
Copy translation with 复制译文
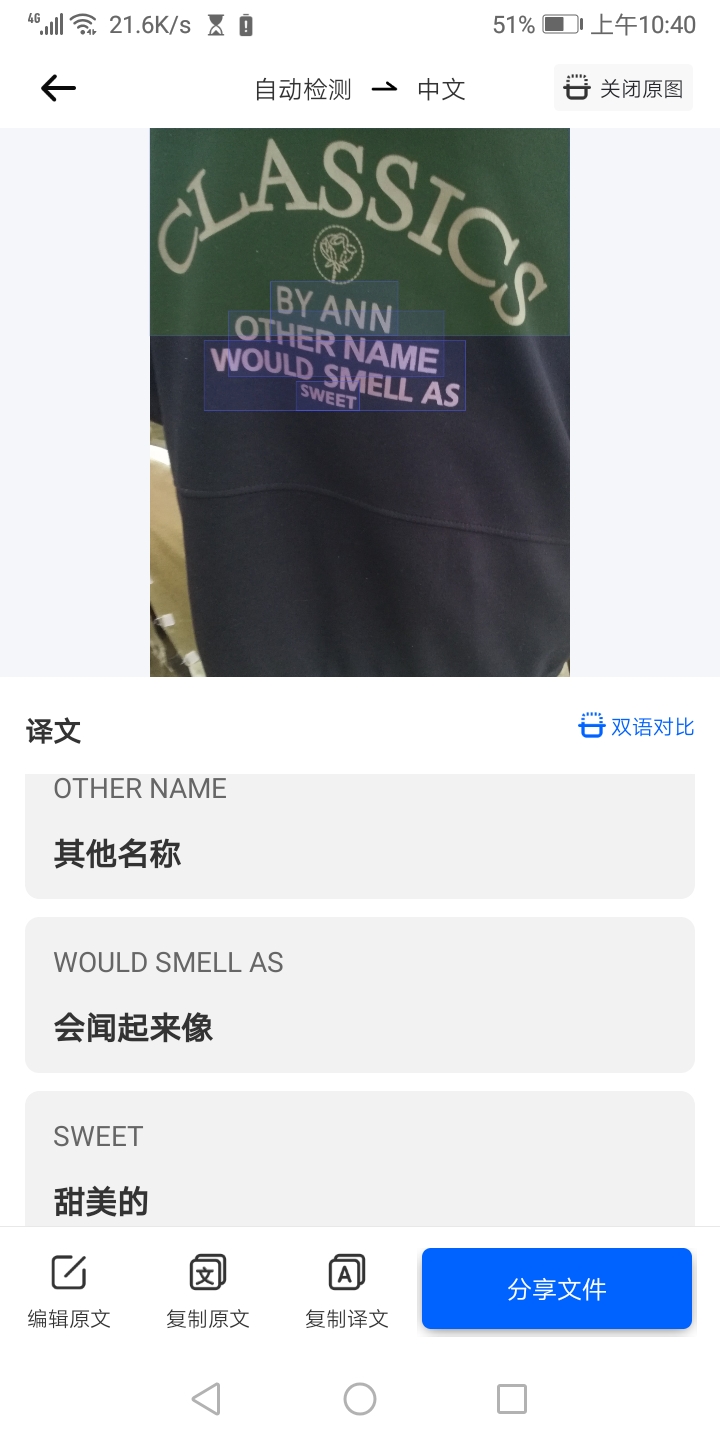coord(347,1291)
